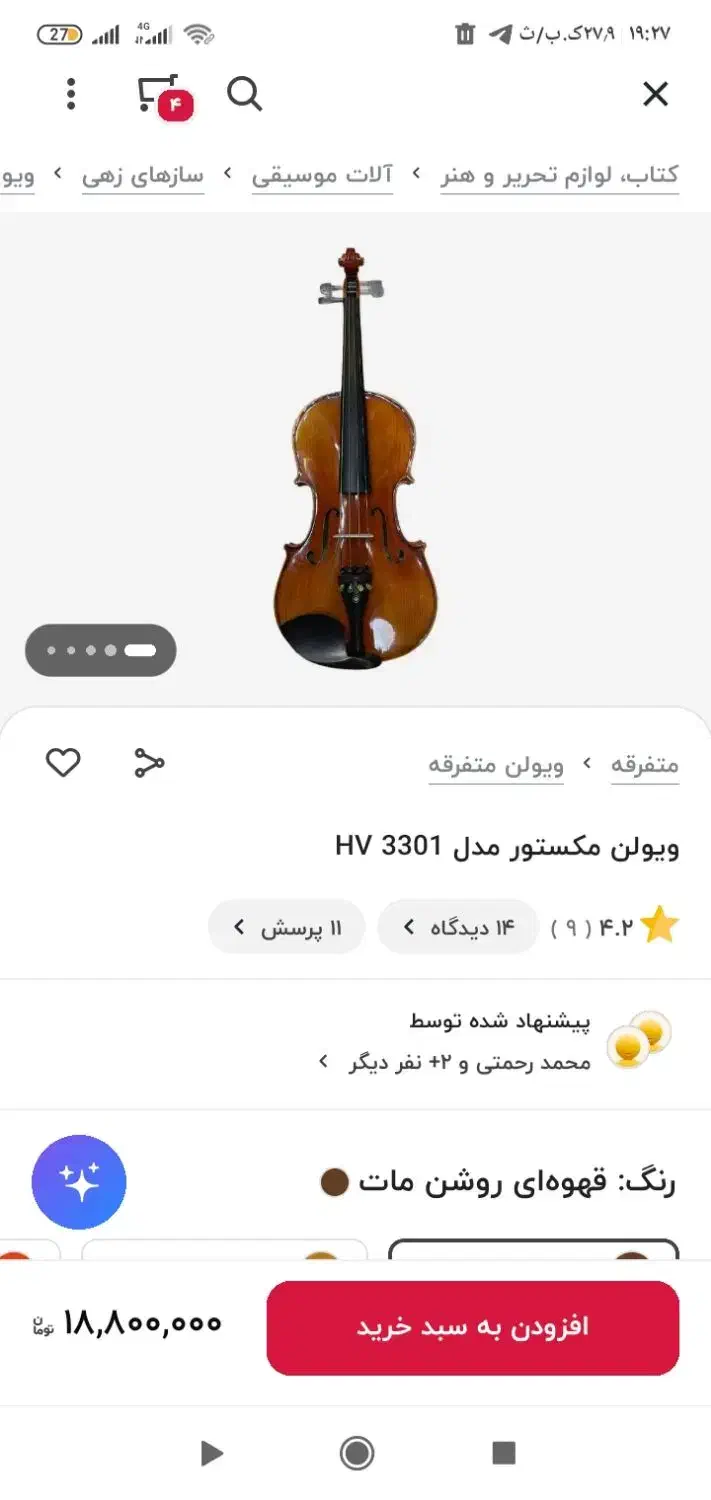Image resolution: width=711 pixels, height=1500 pixels.
Task: Open the ویولن متفرقه link
Action: (x=496, y=766)
